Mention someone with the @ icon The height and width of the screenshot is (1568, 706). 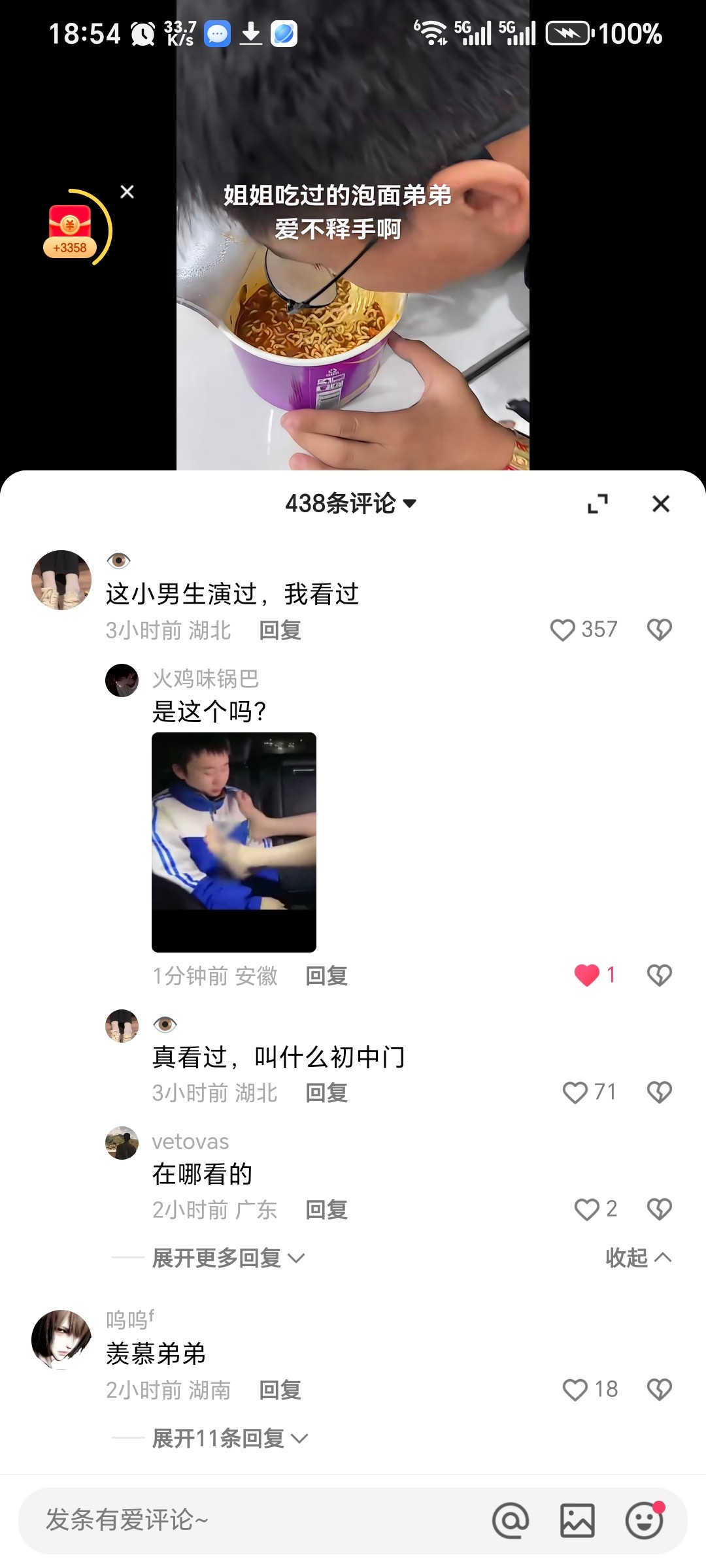(x=511, y=1520)
